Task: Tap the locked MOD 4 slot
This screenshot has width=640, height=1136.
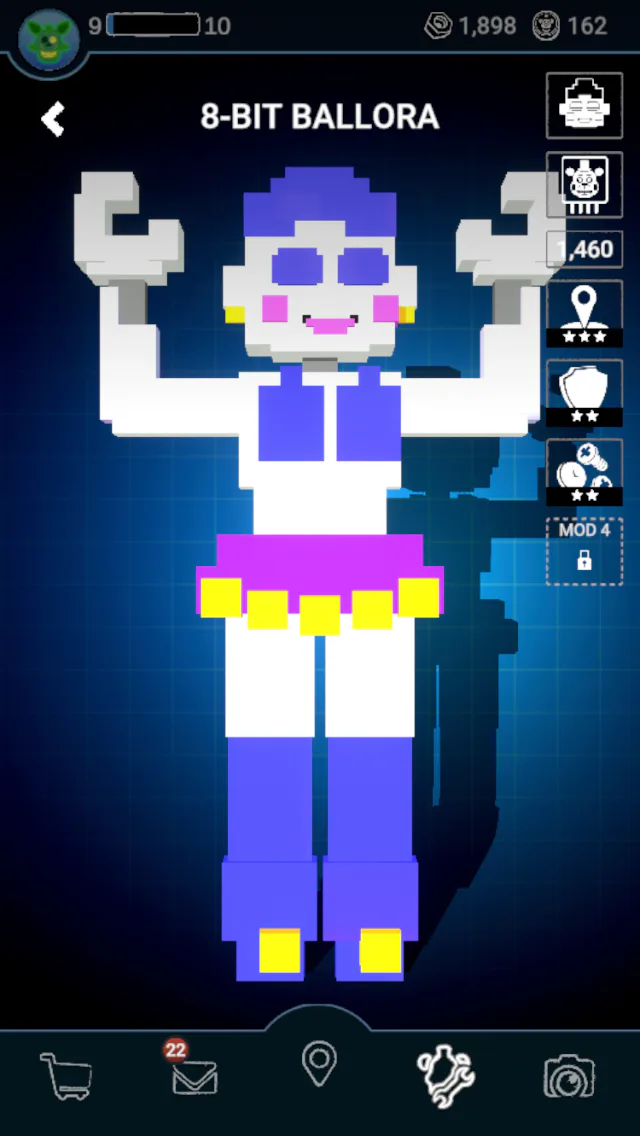Action: click(x=584, y=550)
